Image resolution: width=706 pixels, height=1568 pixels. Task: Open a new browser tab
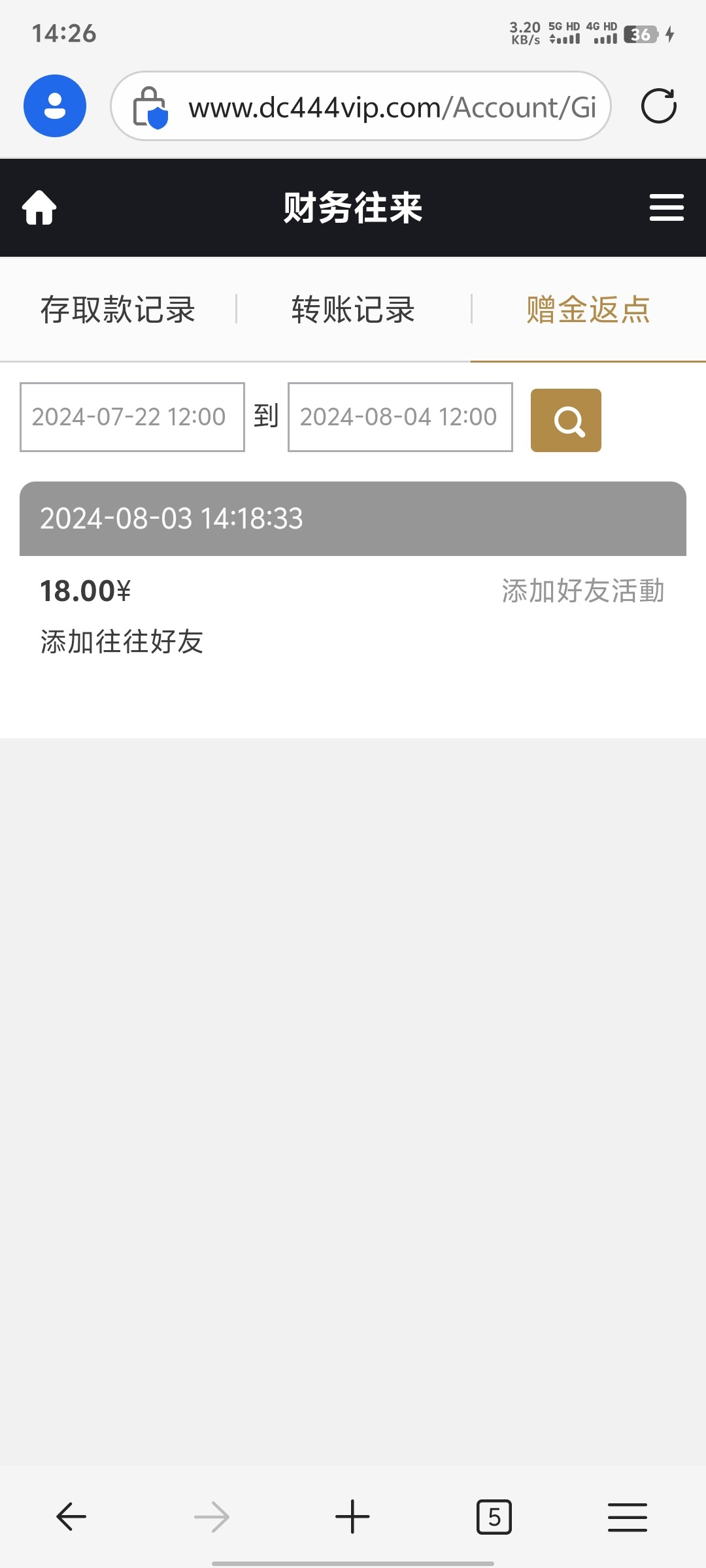(352, 1516)
